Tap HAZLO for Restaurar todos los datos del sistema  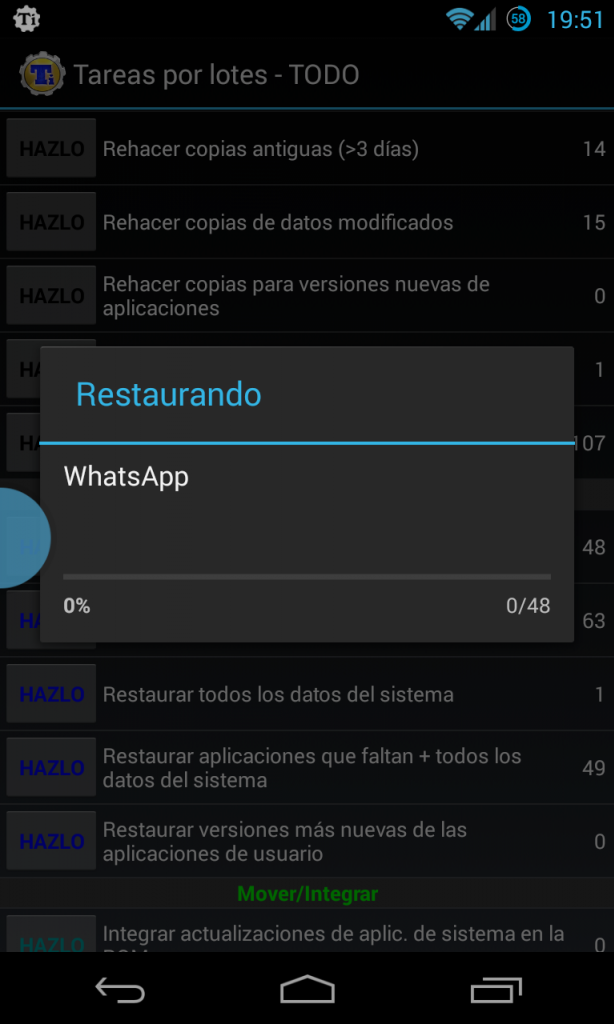pos(51,694)
